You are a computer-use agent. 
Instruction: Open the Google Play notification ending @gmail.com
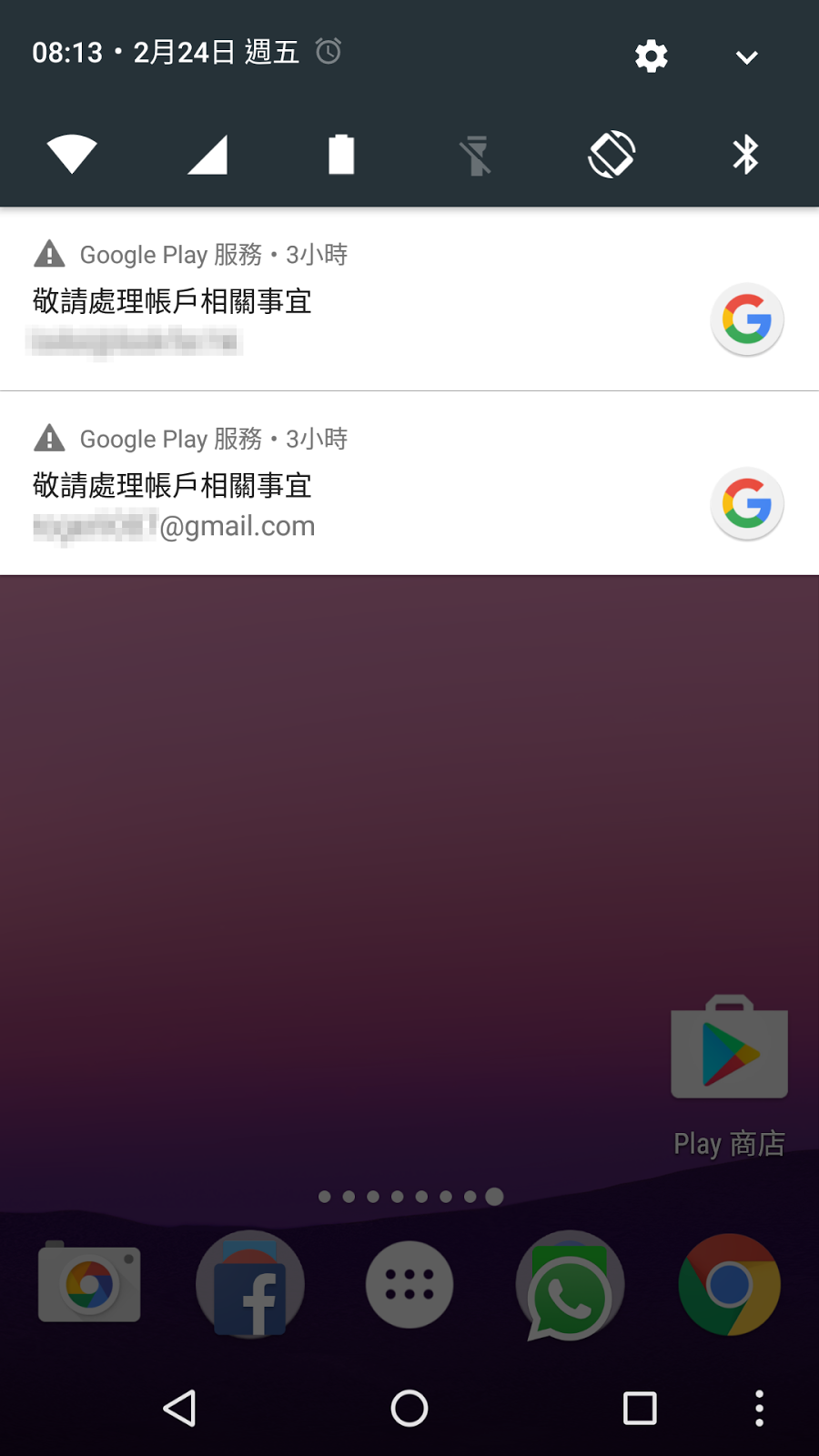click(409, 483)
